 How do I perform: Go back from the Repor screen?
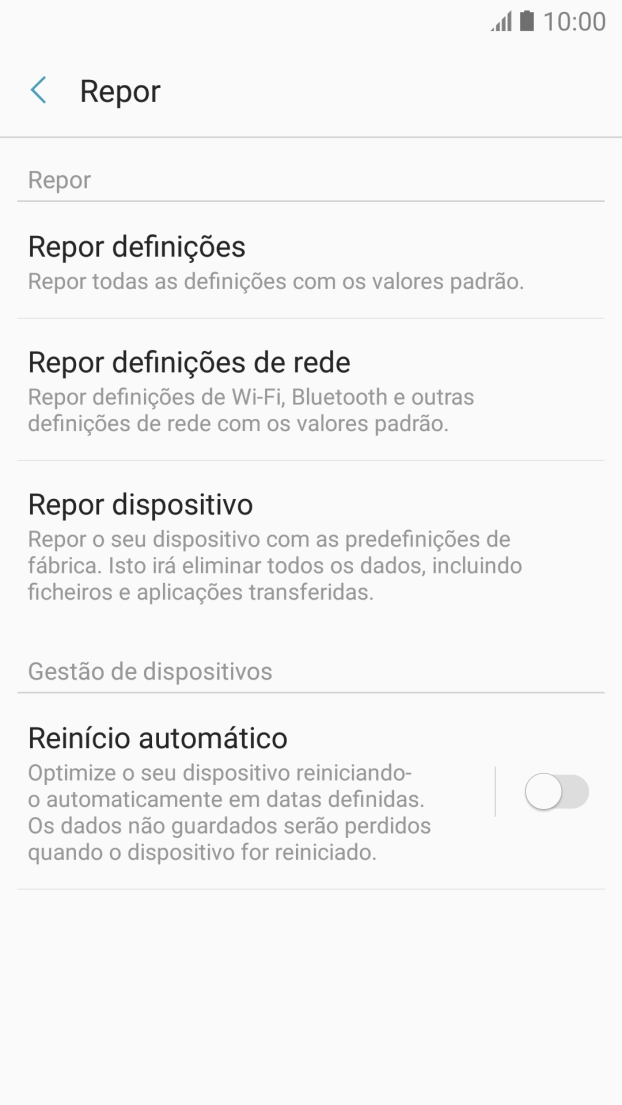click(38, 92)
